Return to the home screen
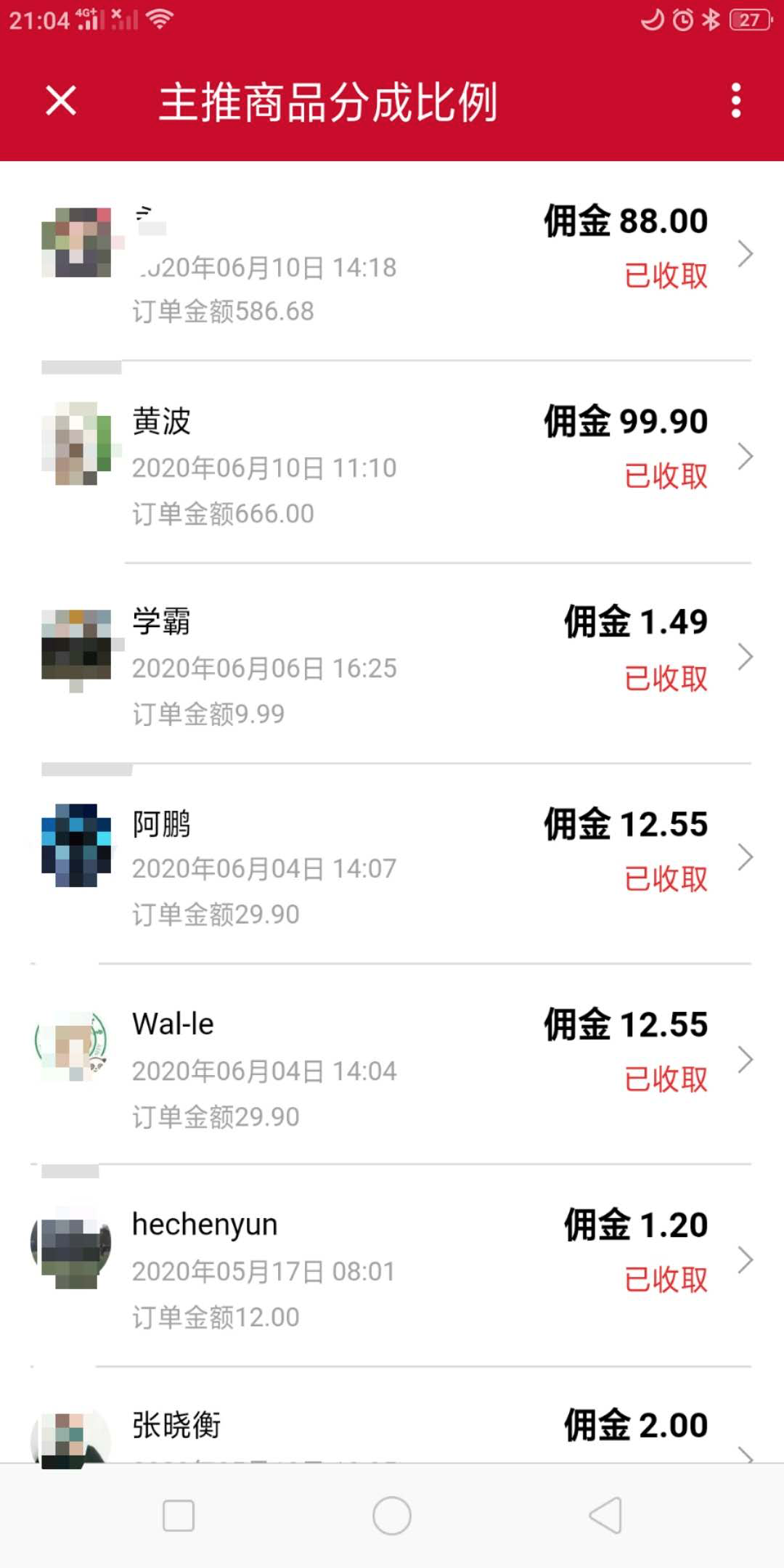Viewport: 784px width, 1568px height. point(392,1516)
